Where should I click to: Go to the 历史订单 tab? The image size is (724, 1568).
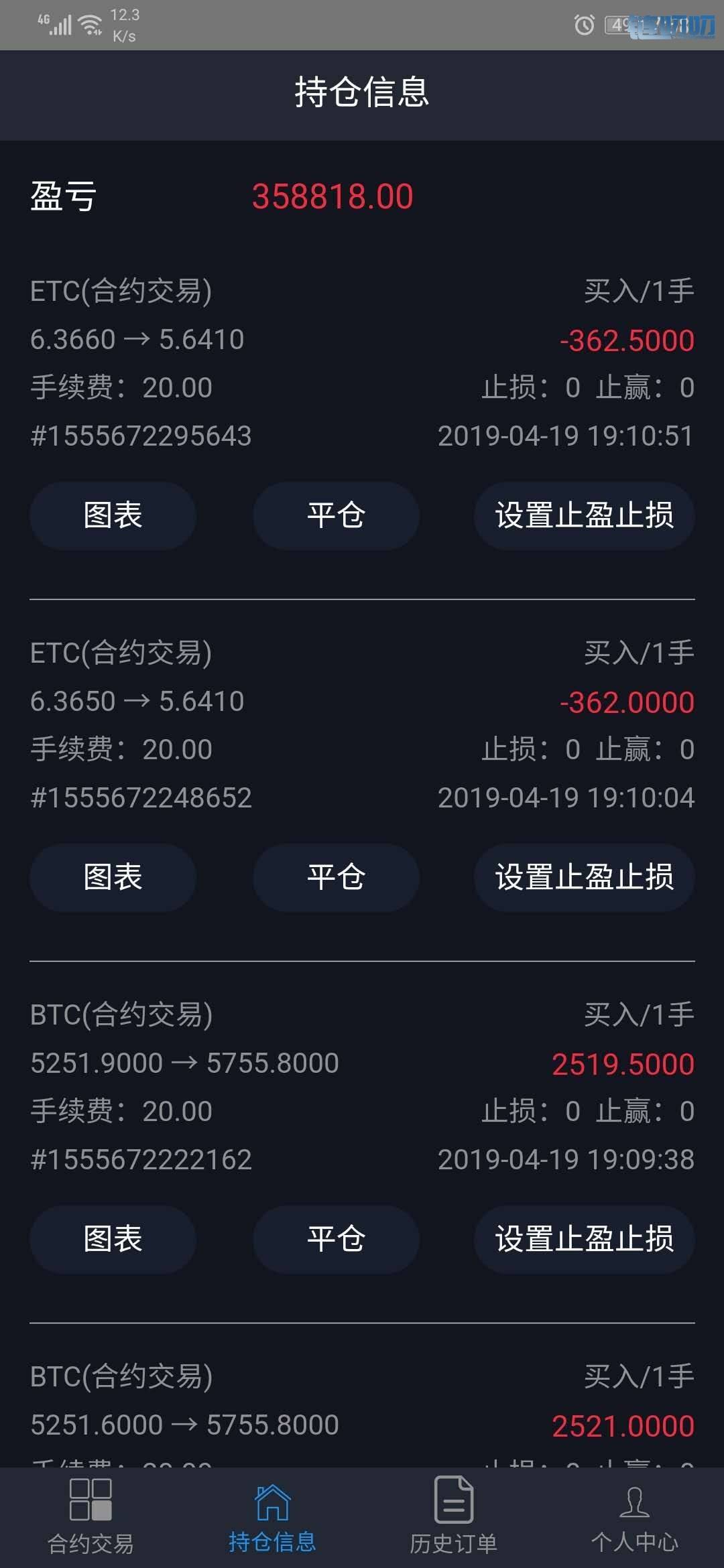(x=453, y=1517)
